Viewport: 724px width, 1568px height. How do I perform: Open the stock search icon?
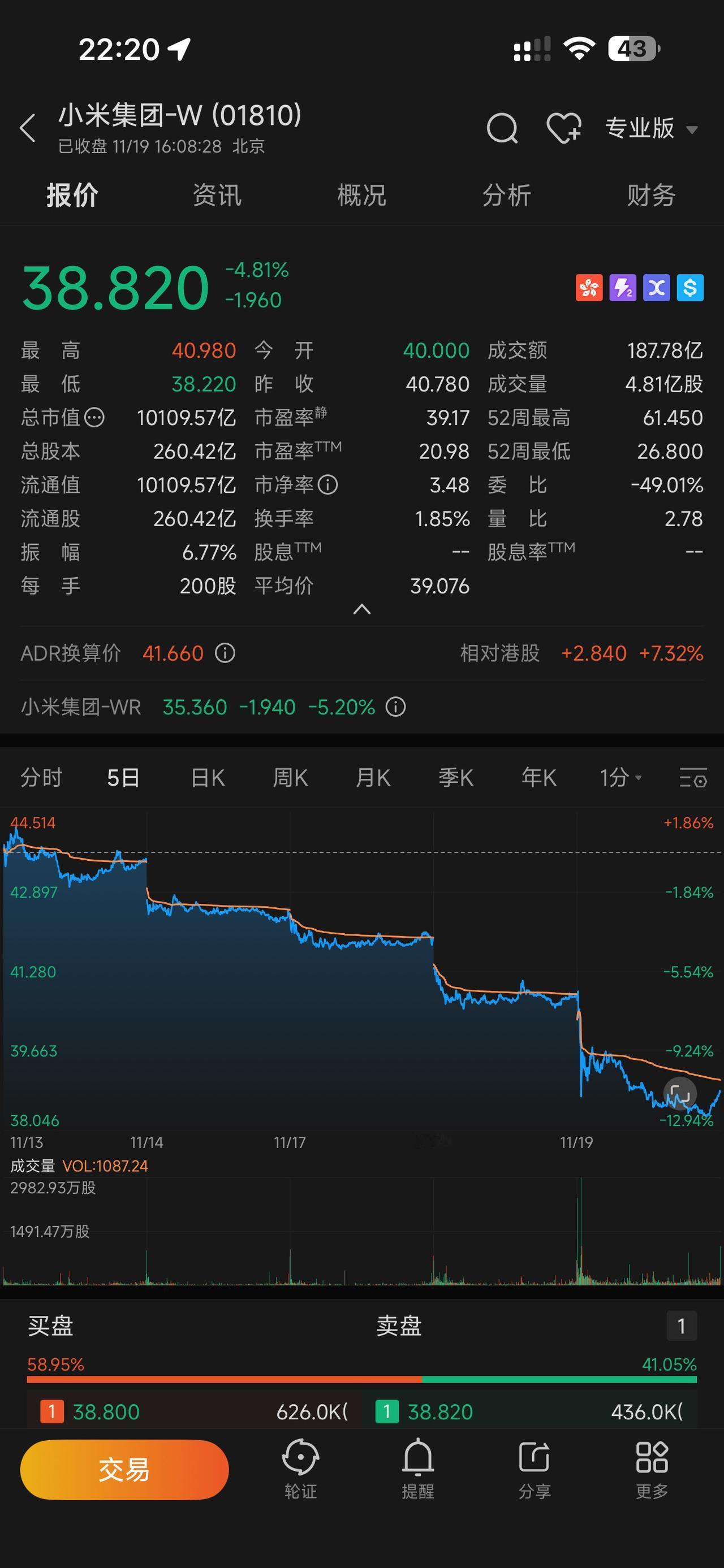[501, 128]
